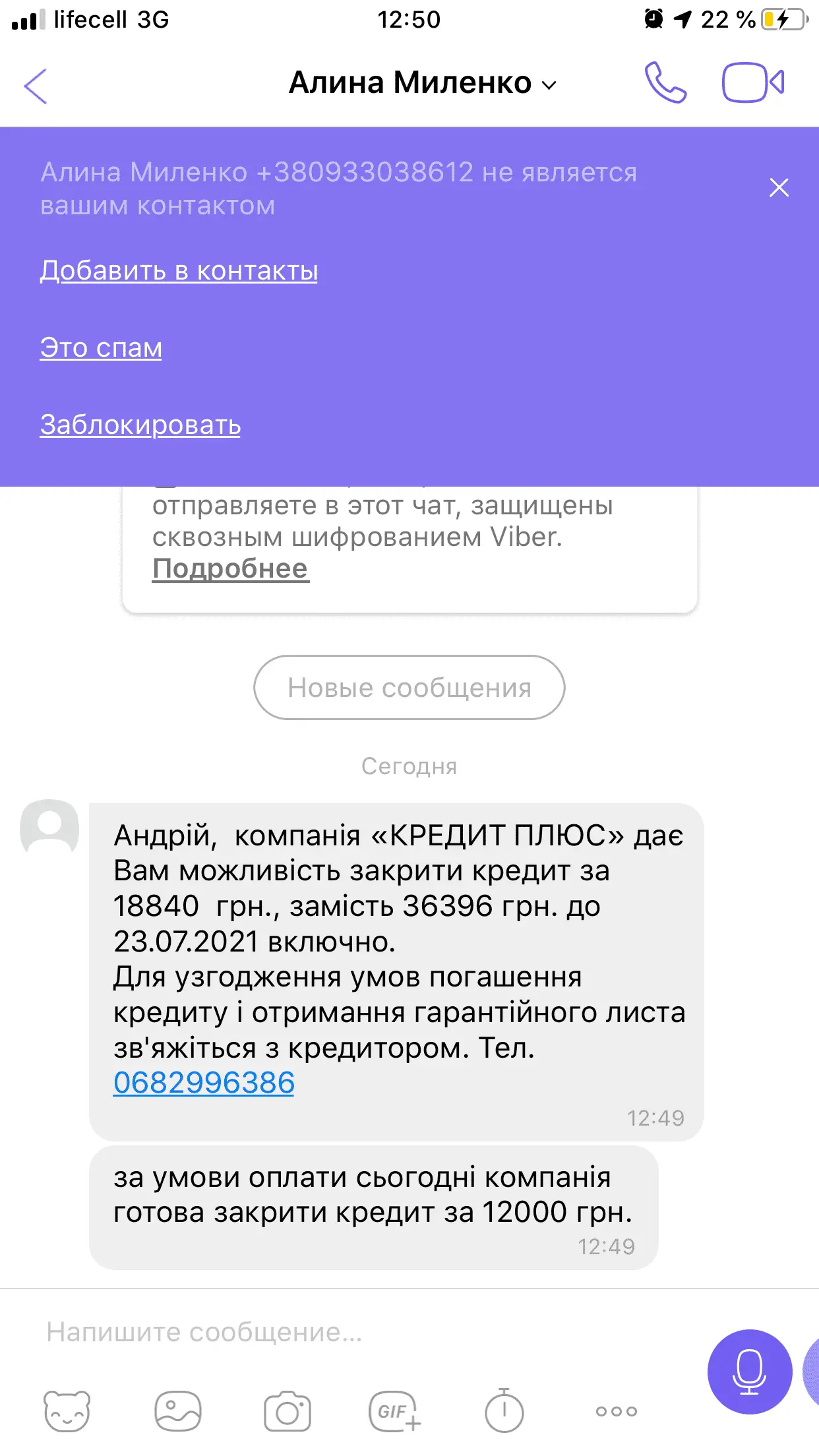Screen dimensions: 819x1456
Task: Tap the Новые сообщения pill
Action: click(x=409, y=687)
